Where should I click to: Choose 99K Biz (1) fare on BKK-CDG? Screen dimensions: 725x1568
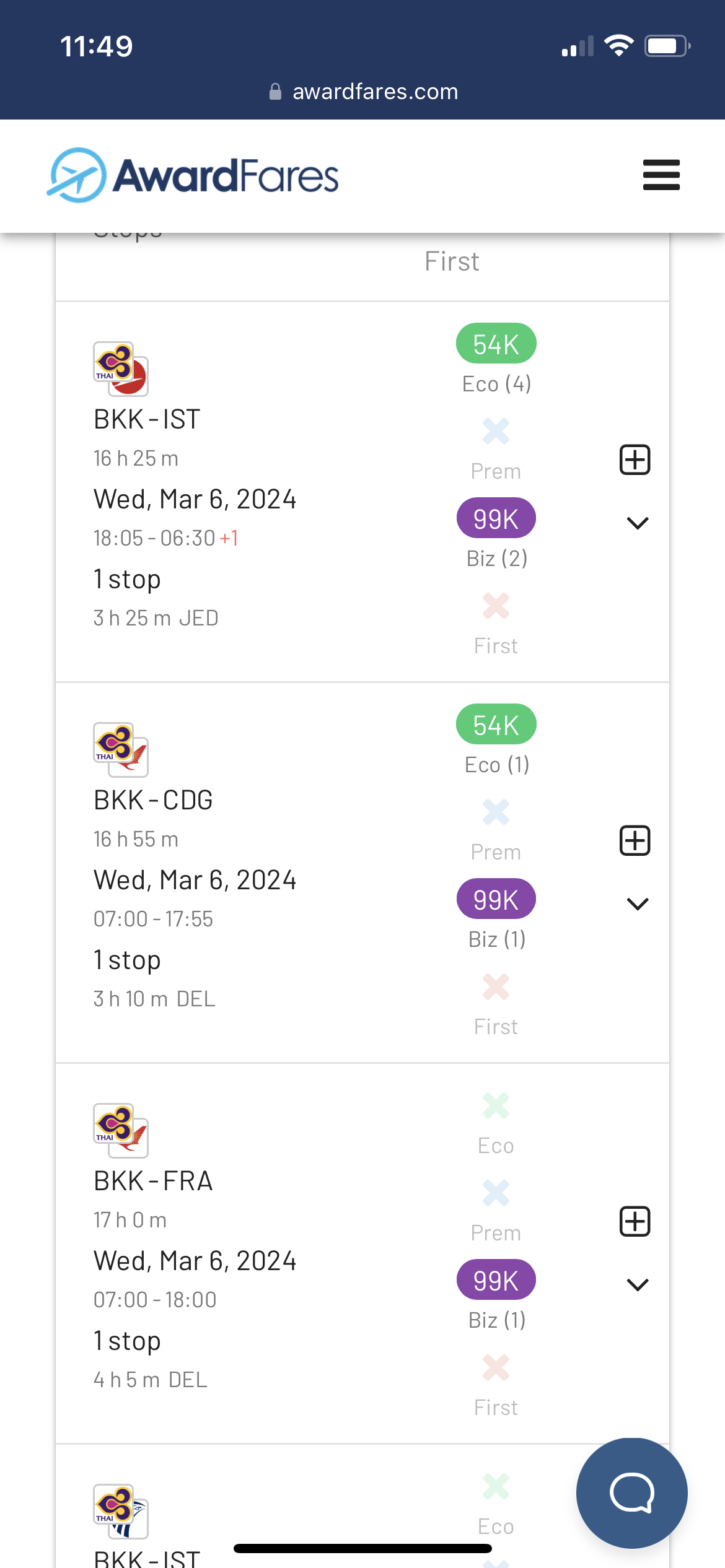(496, 899)
